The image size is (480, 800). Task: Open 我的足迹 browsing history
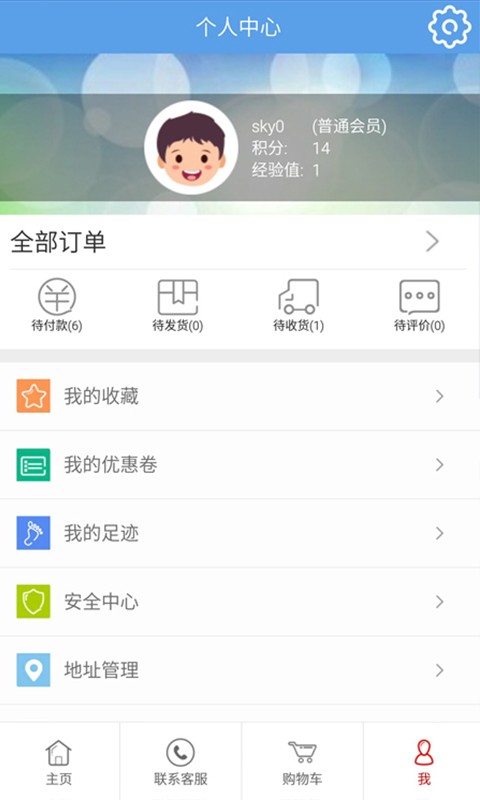(240, 533)
